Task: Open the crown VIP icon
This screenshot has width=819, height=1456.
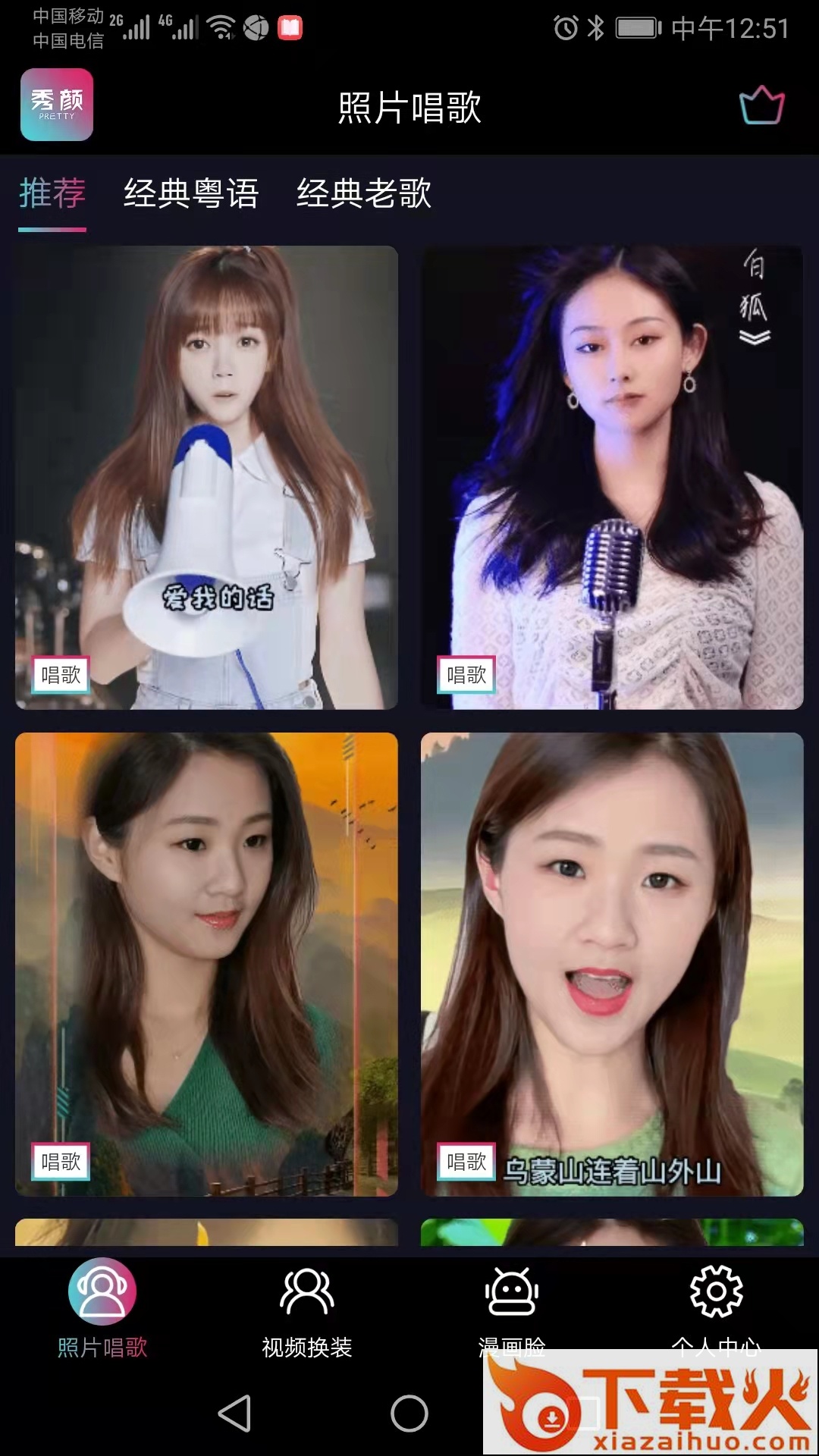Action: pos(761,105)
